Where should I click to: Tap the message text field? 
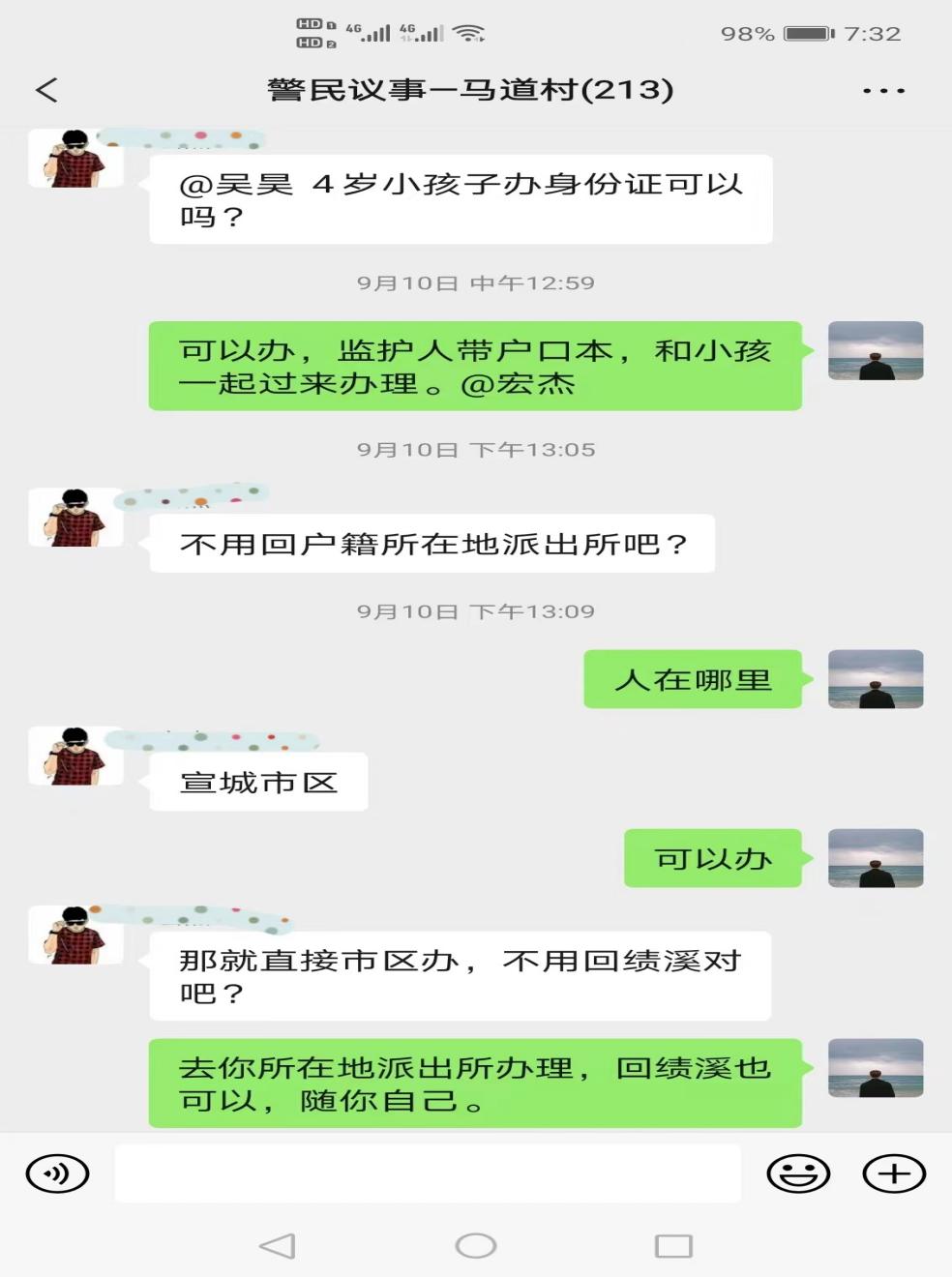tap(427, 1173)
